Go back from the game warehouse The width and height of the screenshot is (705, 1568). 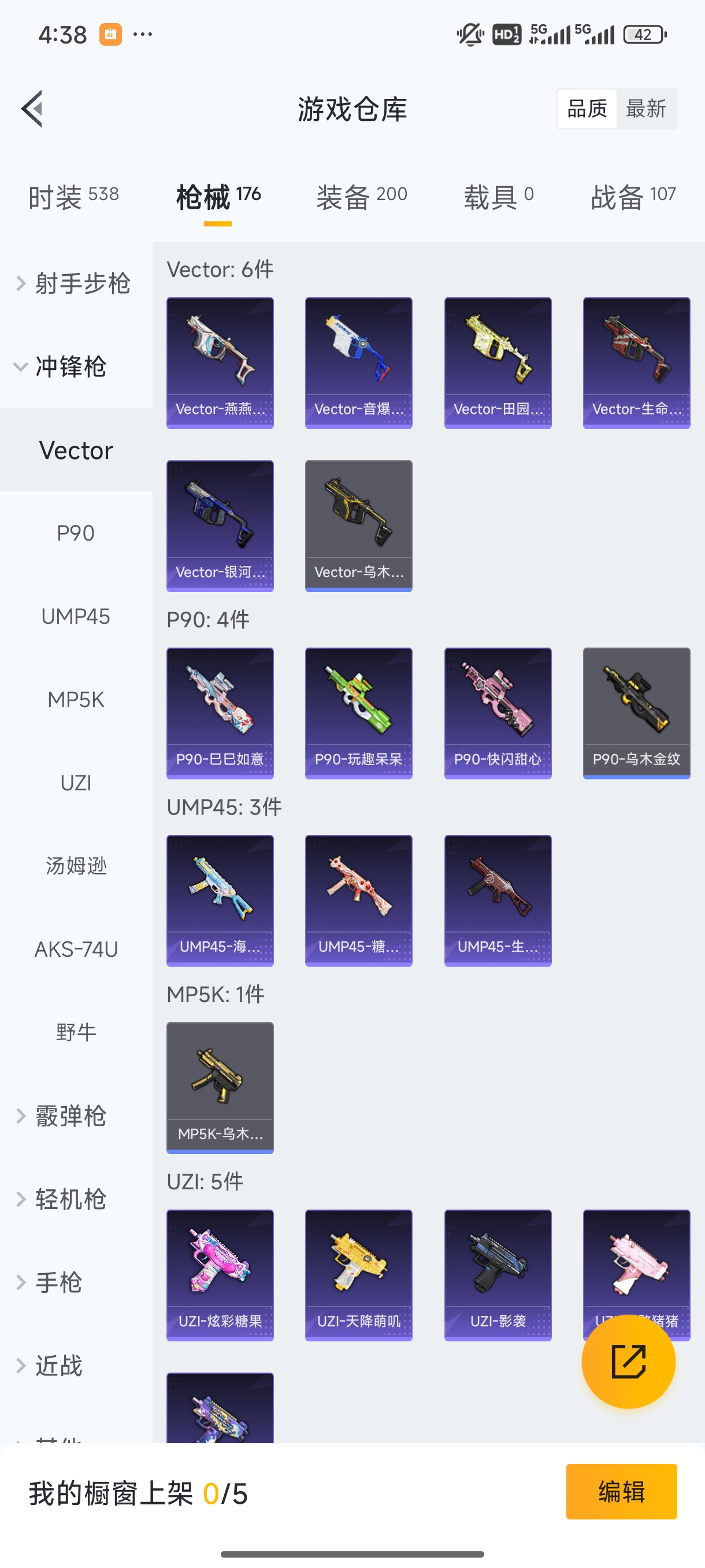[x=32, y=109]
